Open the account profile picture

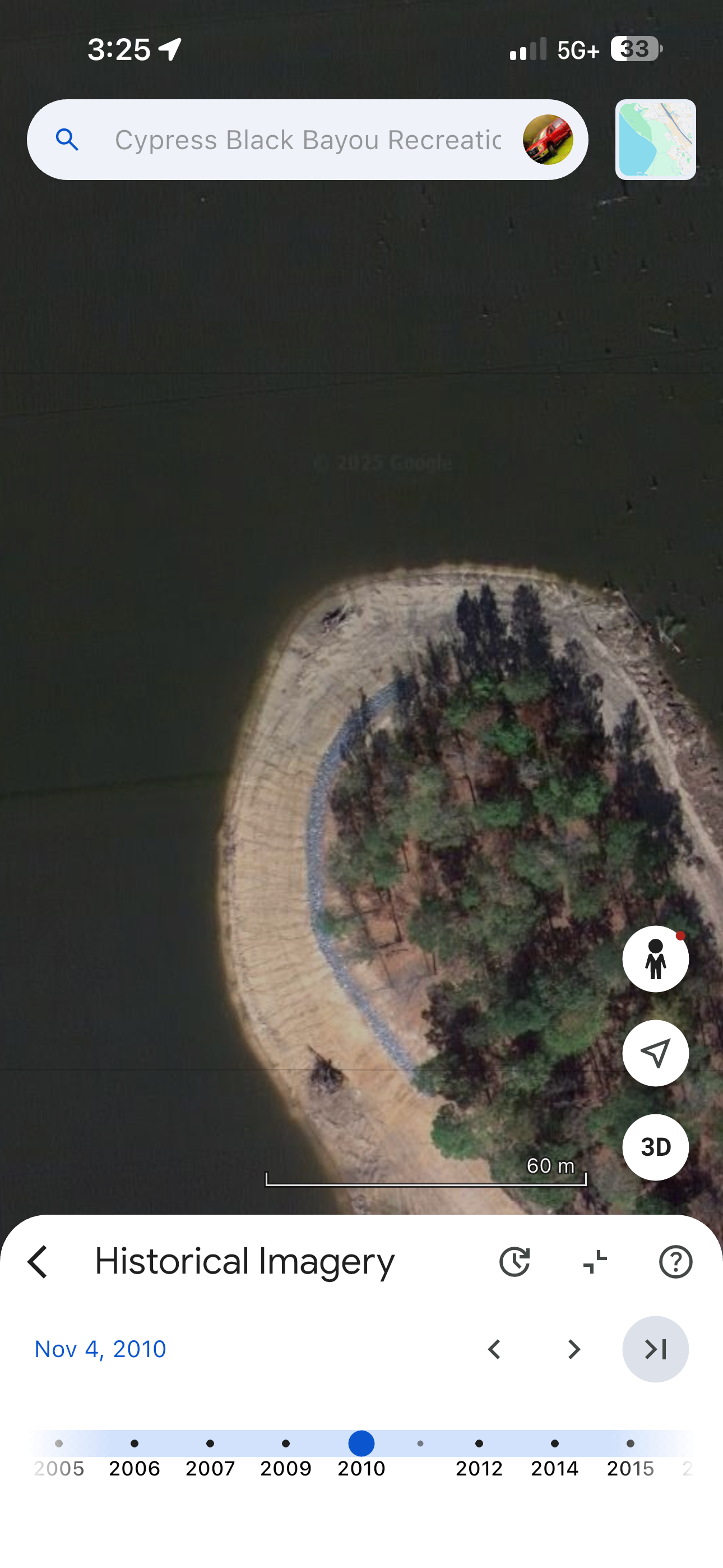[547, 140]
